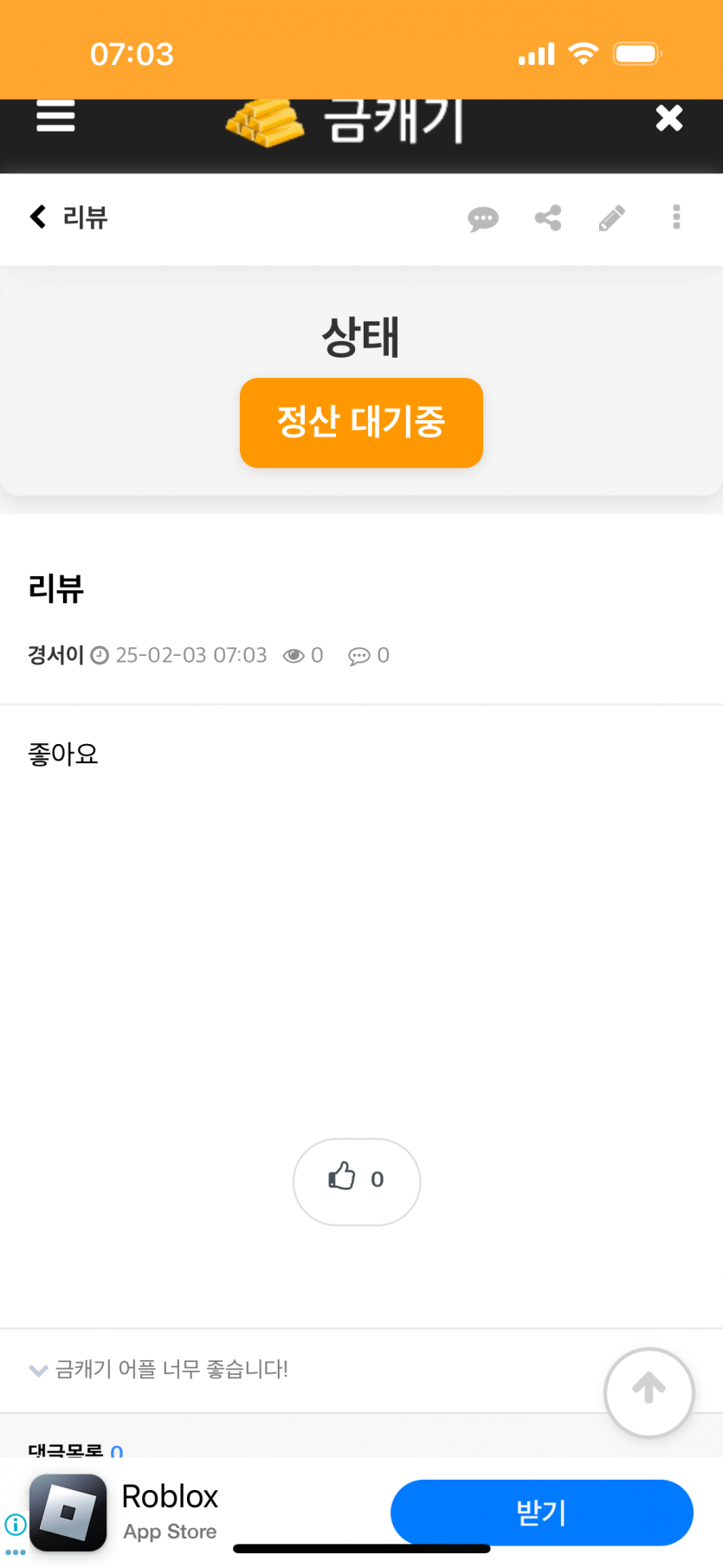The height and width of the screenshot is (1568, 723).
Task: Open the ad info icon
Action: (x=16, y=1524)
